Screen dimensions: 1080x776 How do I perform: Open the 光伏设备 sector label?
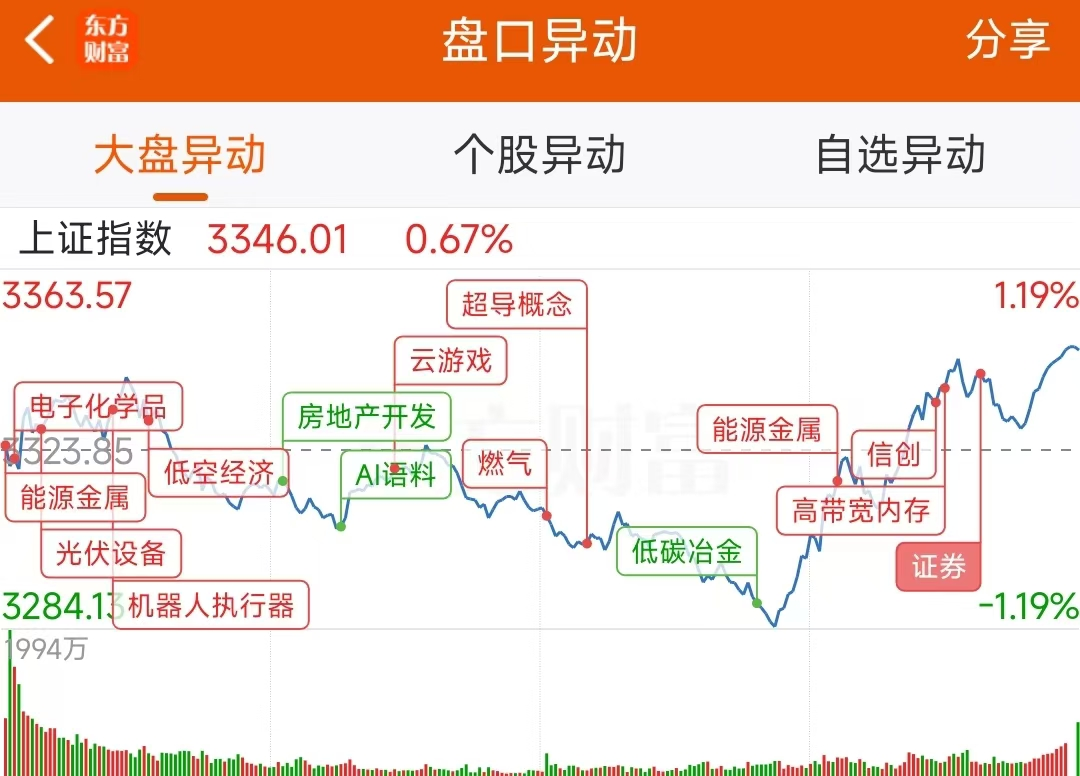tap(110, 553)
